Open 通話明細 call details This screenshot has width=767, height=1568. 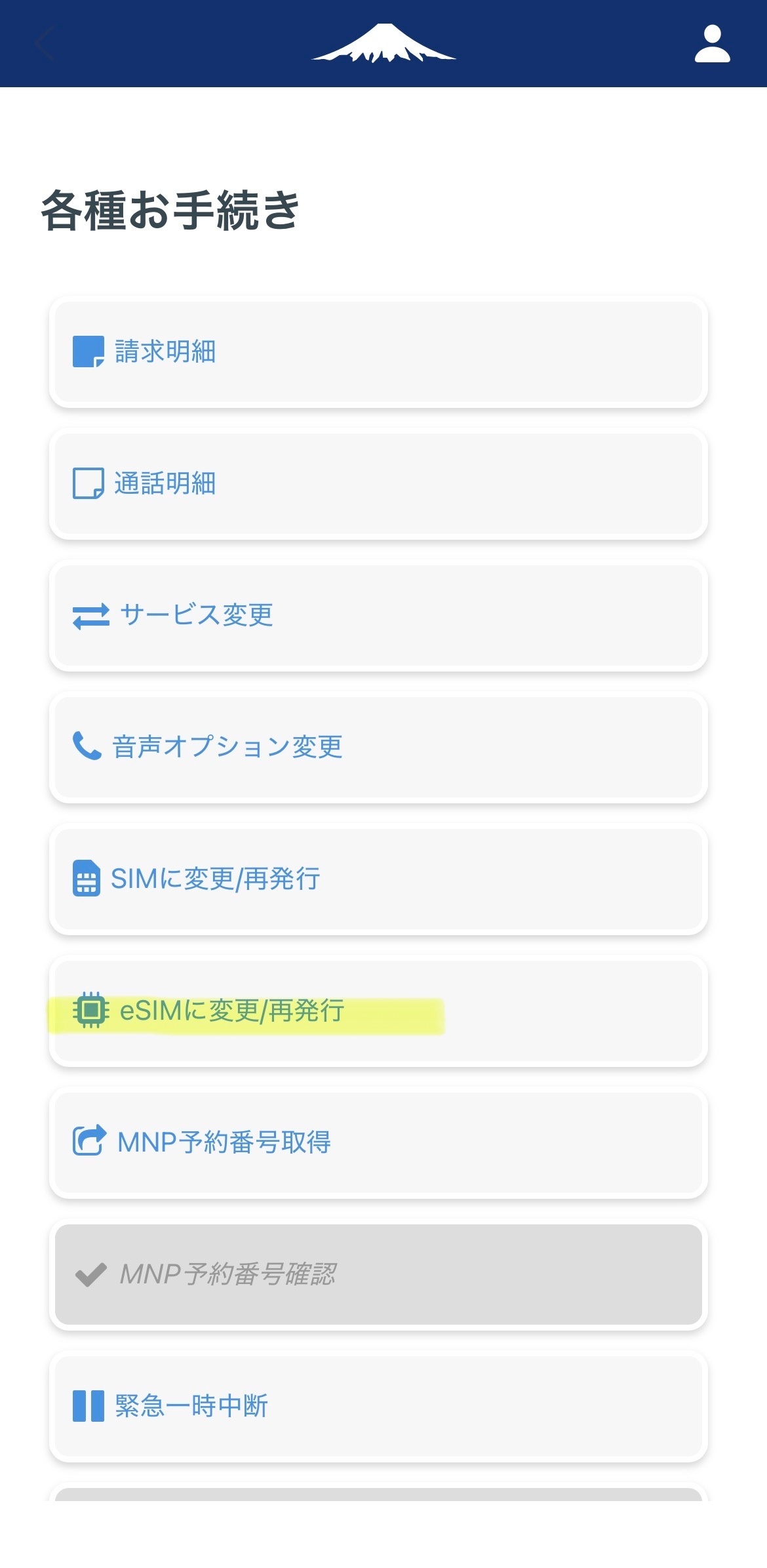(378, 484)
